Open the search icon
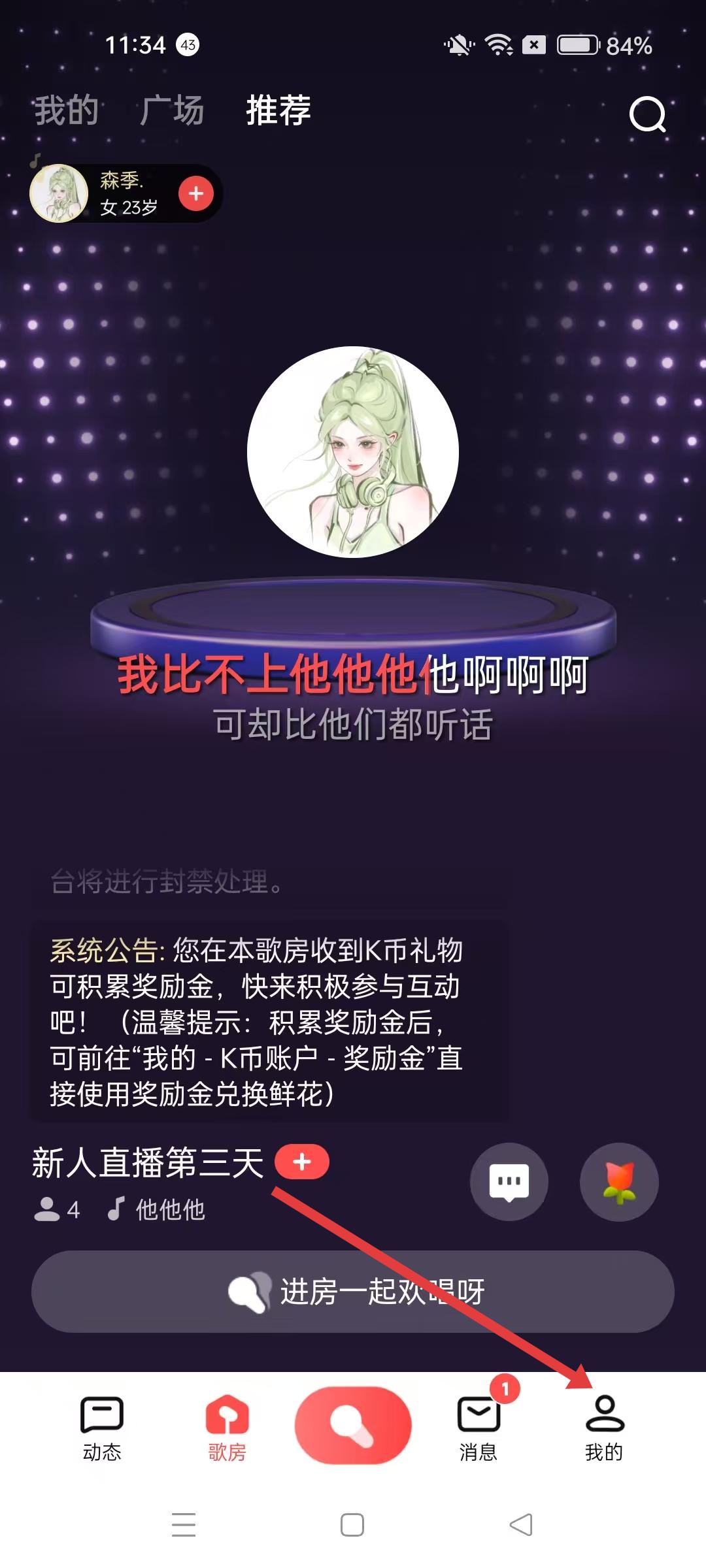This screenshot has height=1568, width=706. pyautogui.click(x=647, y=114)
